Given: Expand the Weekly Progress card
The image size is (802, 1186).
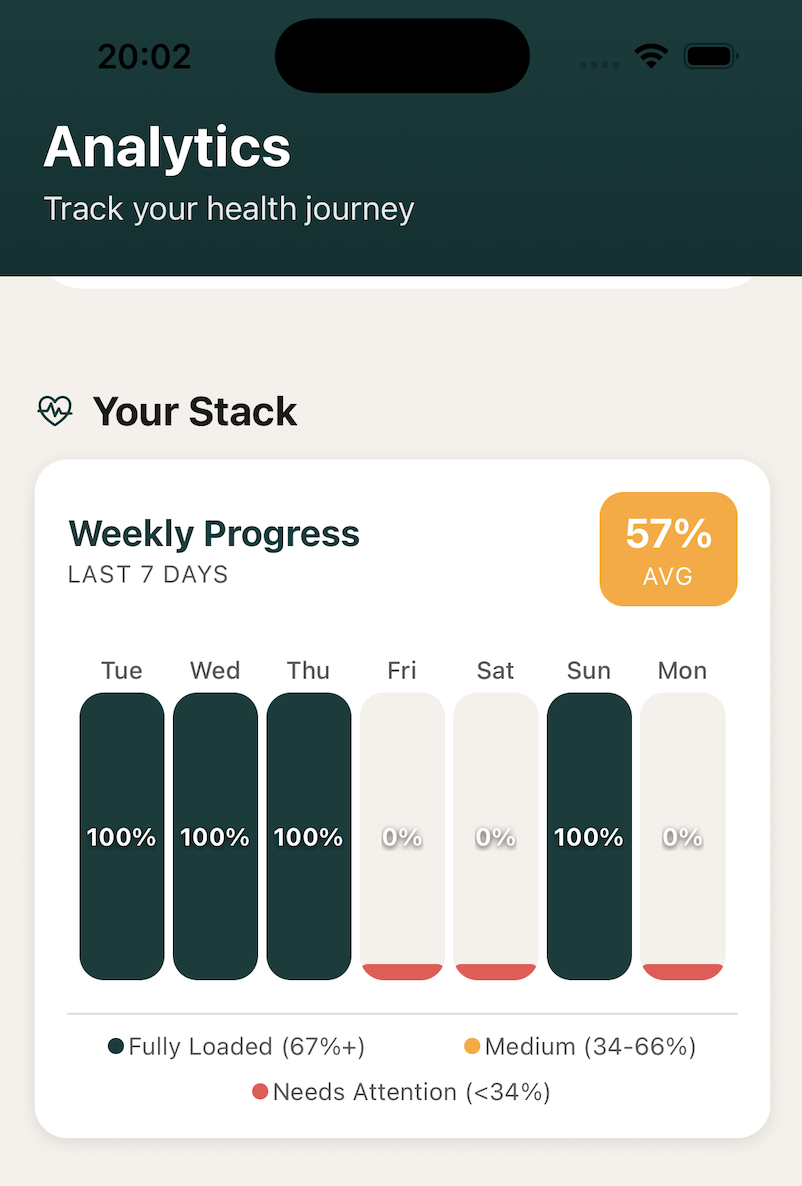Looking at the screenshot, I should (213, 533).
